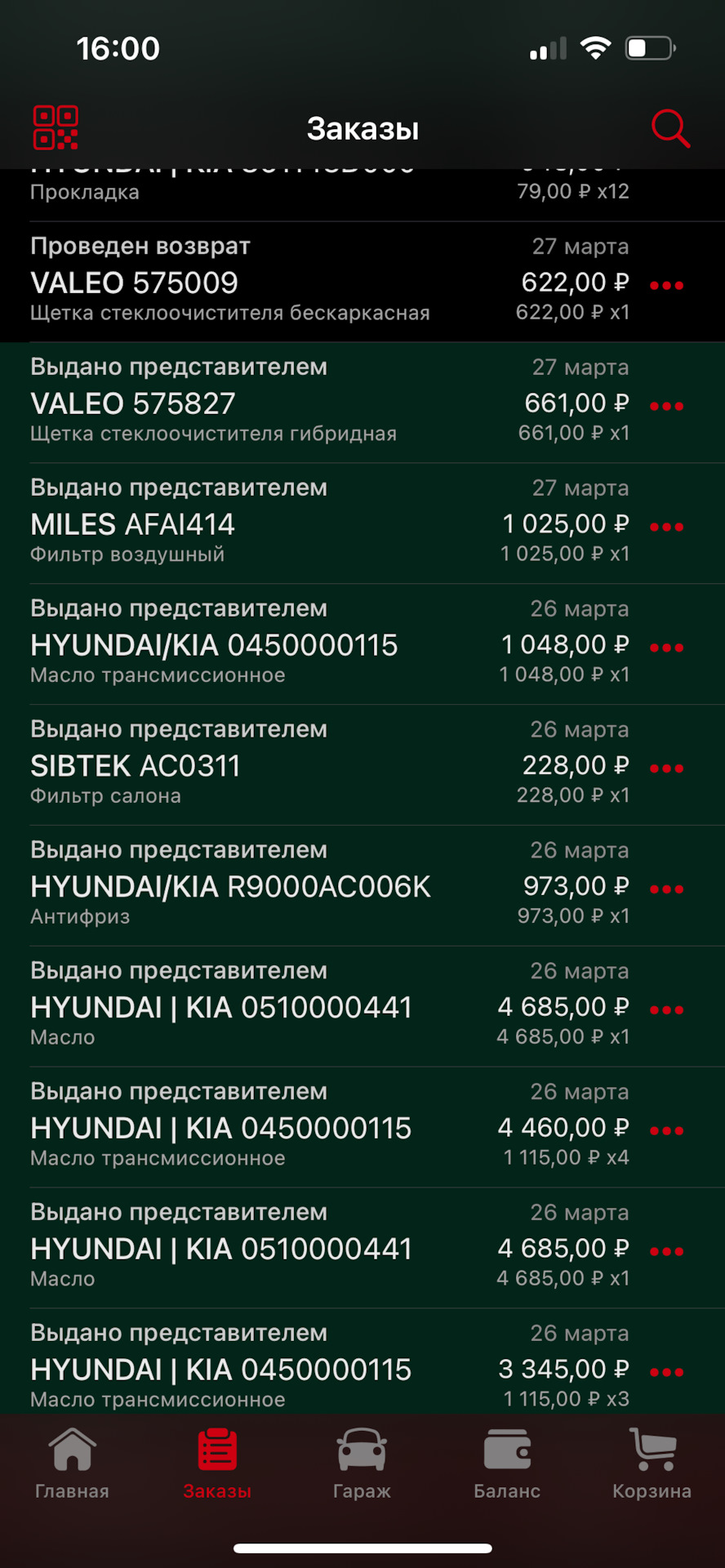Tap the Wi-Fi indicator in status bar

point(597,49)
